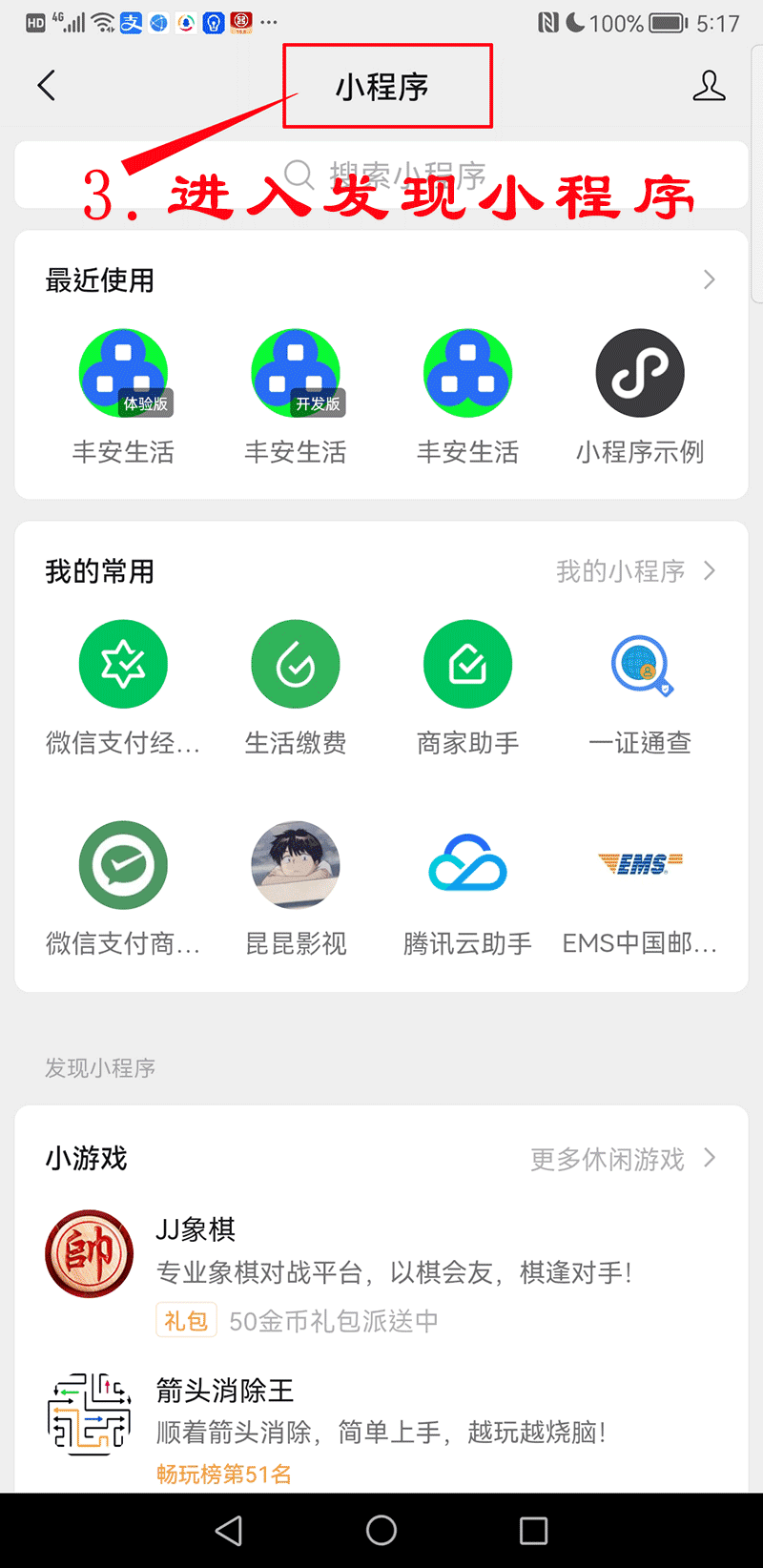Open the 体验版 丰安生活 mini program
Image resolution: width=763 pixels, height=1568 pixels.
coord(123,374)
